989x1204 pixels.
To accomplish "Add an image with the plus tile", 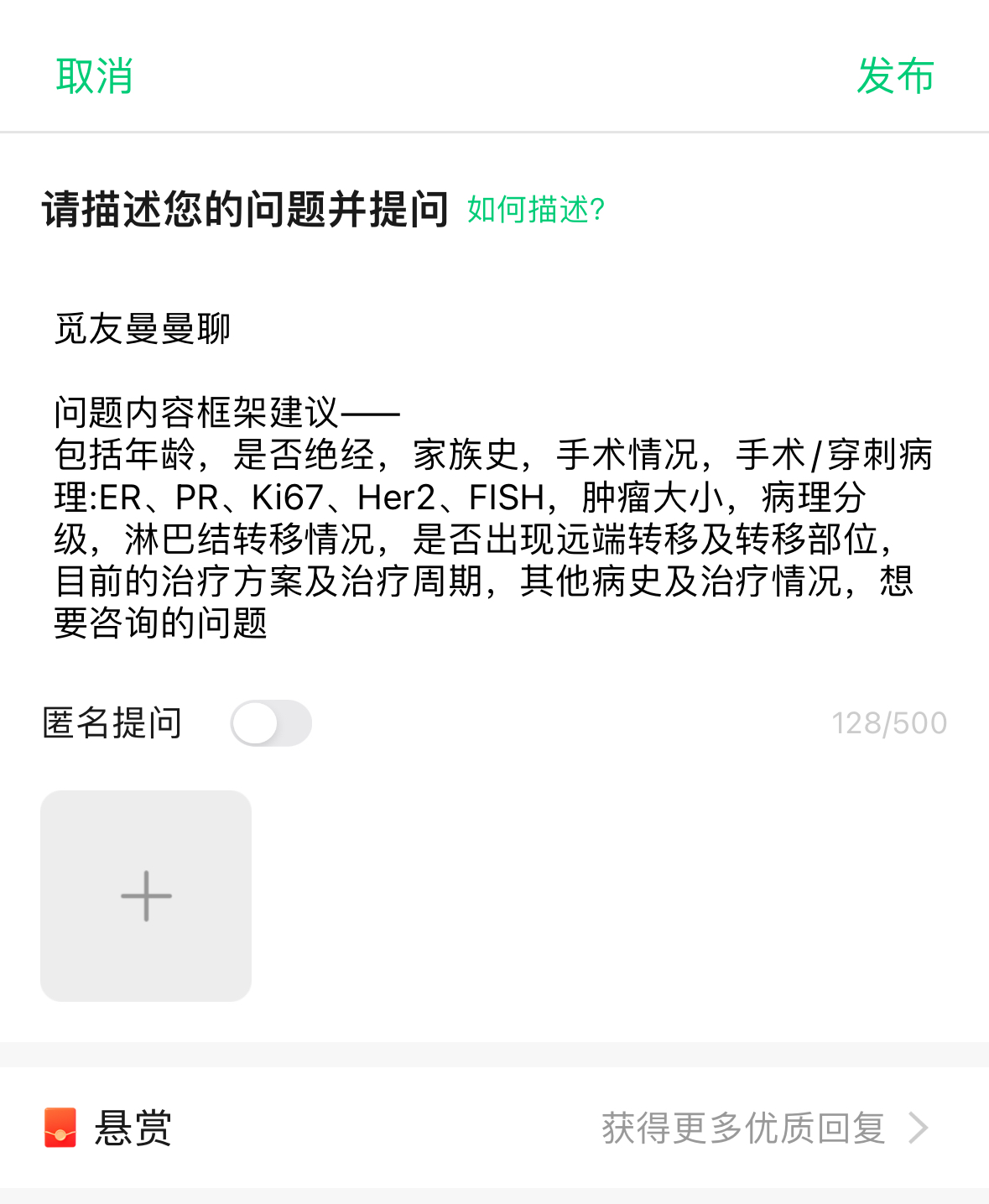I will pos(146,895).
